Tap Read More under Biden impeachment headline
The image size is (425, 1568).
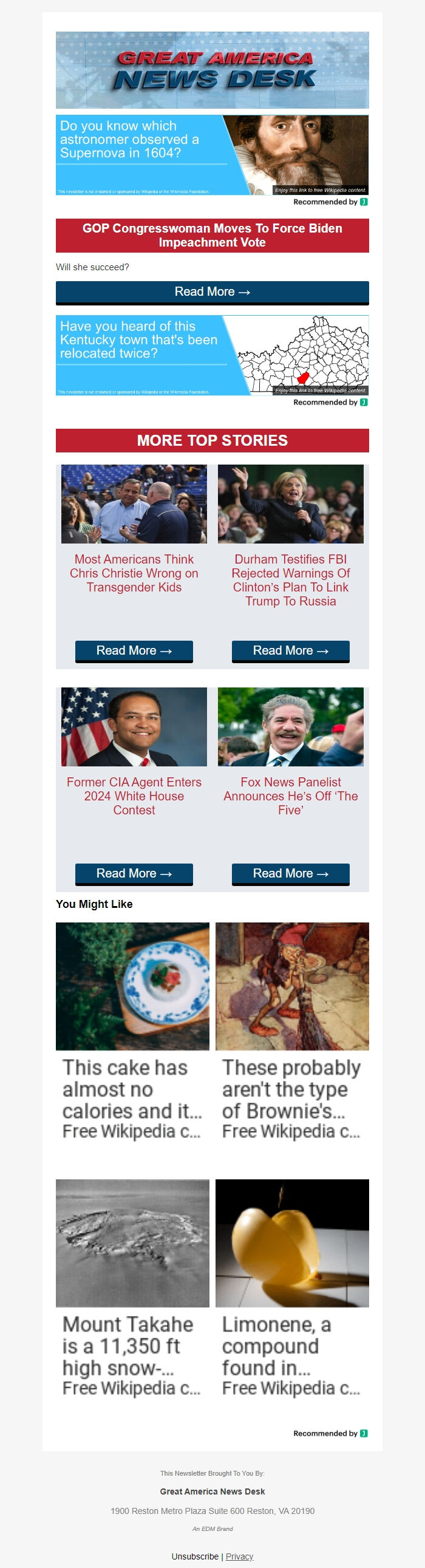click(212, 292)
